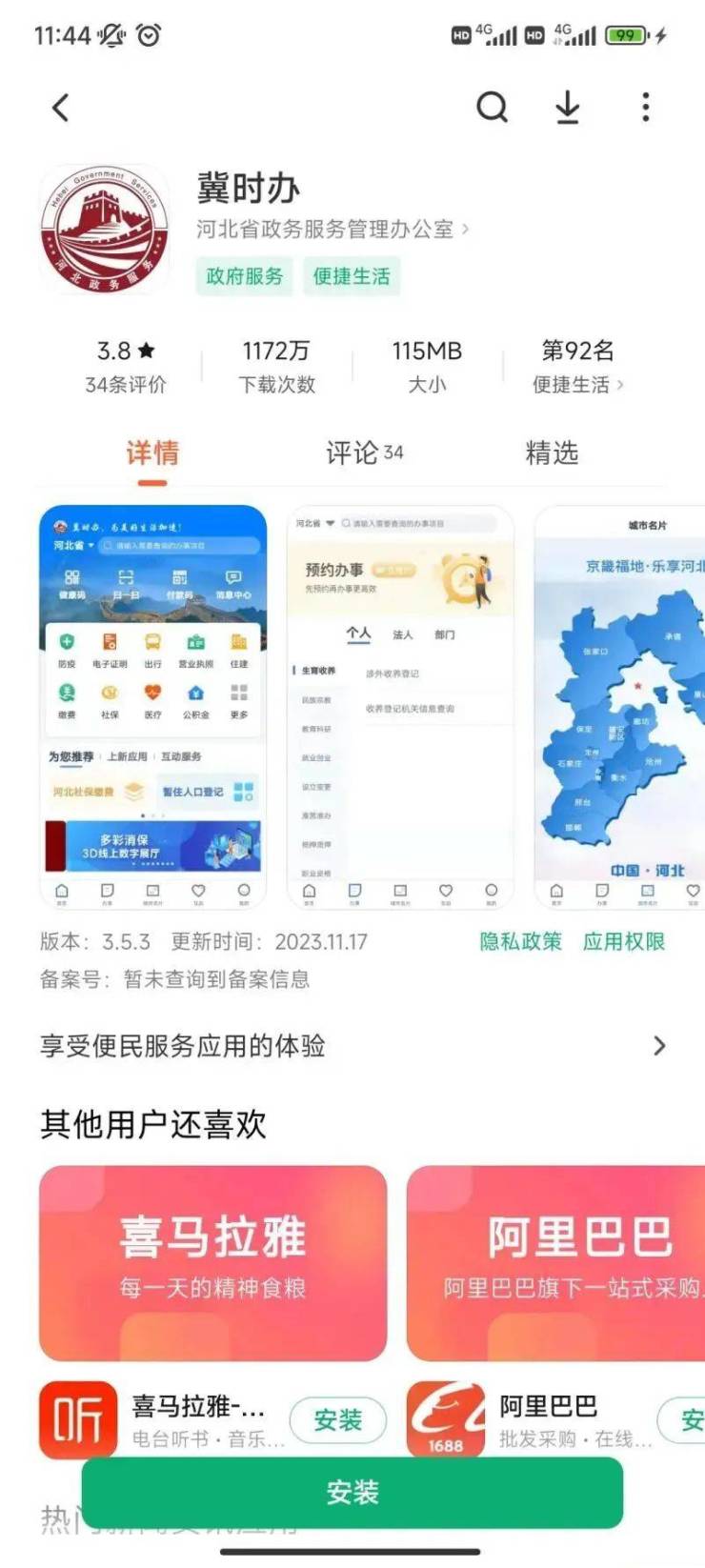Expand the 享受便民服务应用的体验 description
Viewport: 705px width, 1568px height.
[352, 1046]
